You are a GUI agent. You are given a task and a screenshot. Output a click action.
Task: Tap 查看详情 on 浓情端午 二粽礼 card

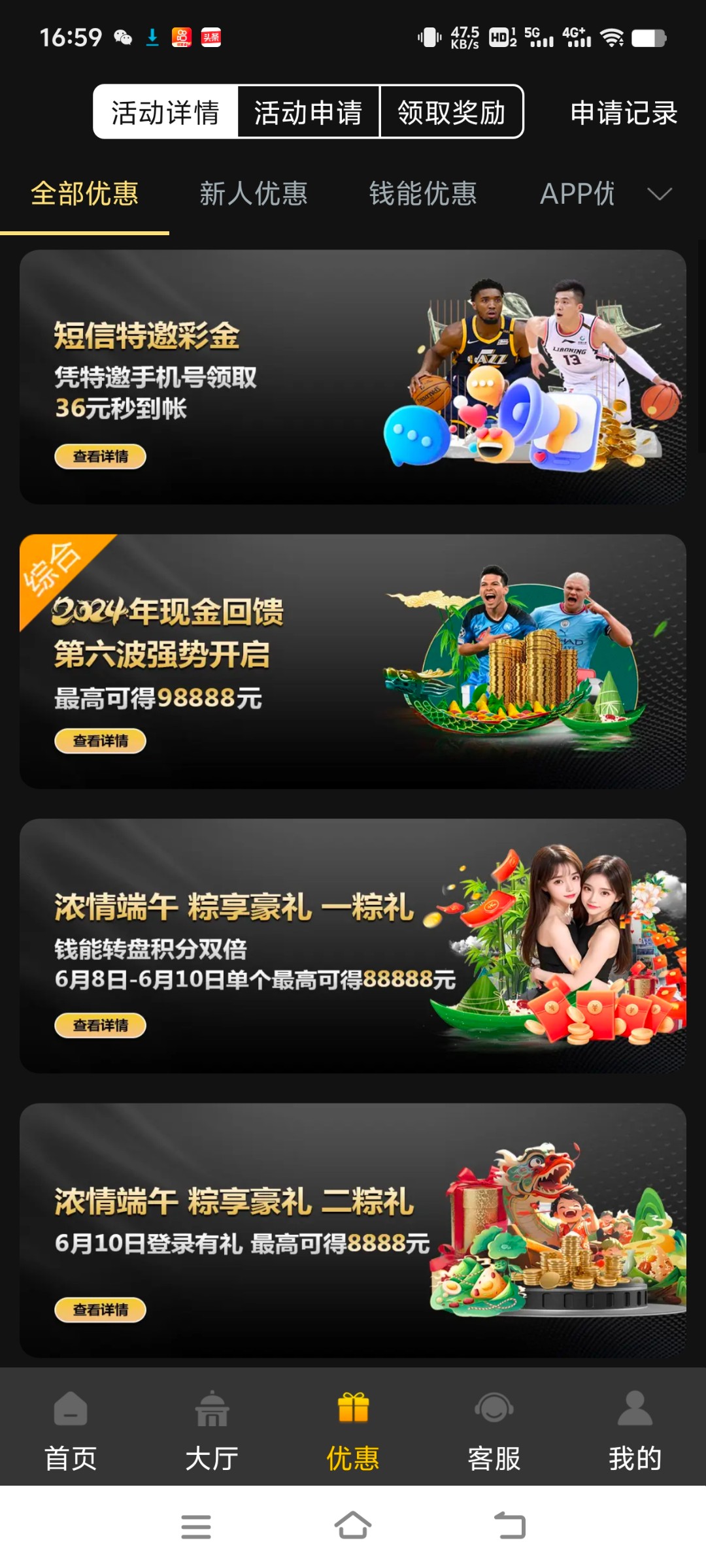click(100, 1310)
